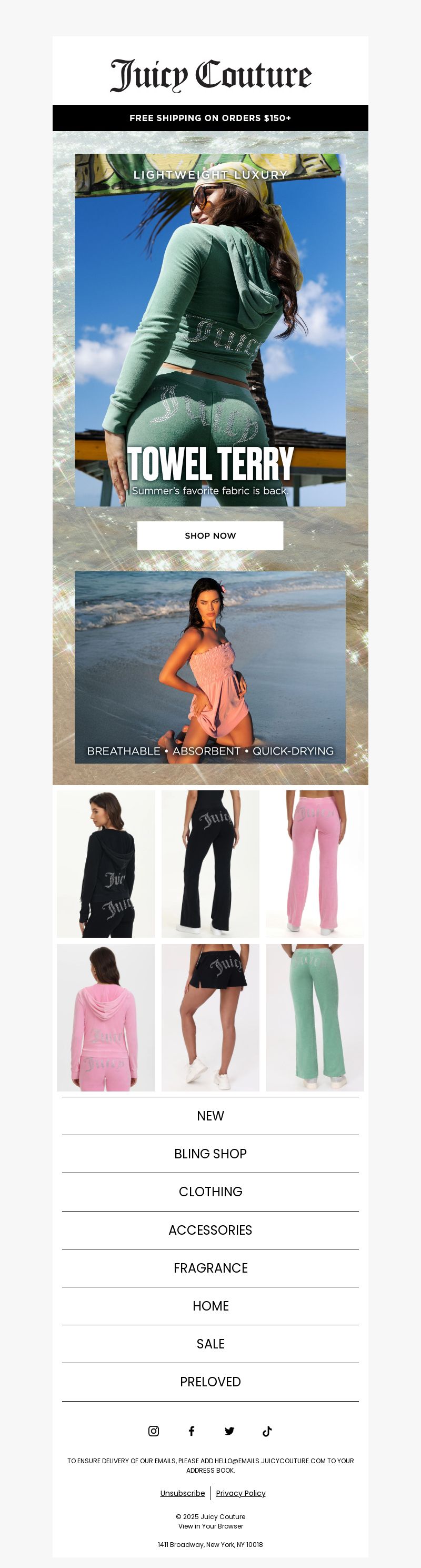Open the BLING SHOP section
The width and height of the screenshot is (421, 1568).
point(210,1154)
